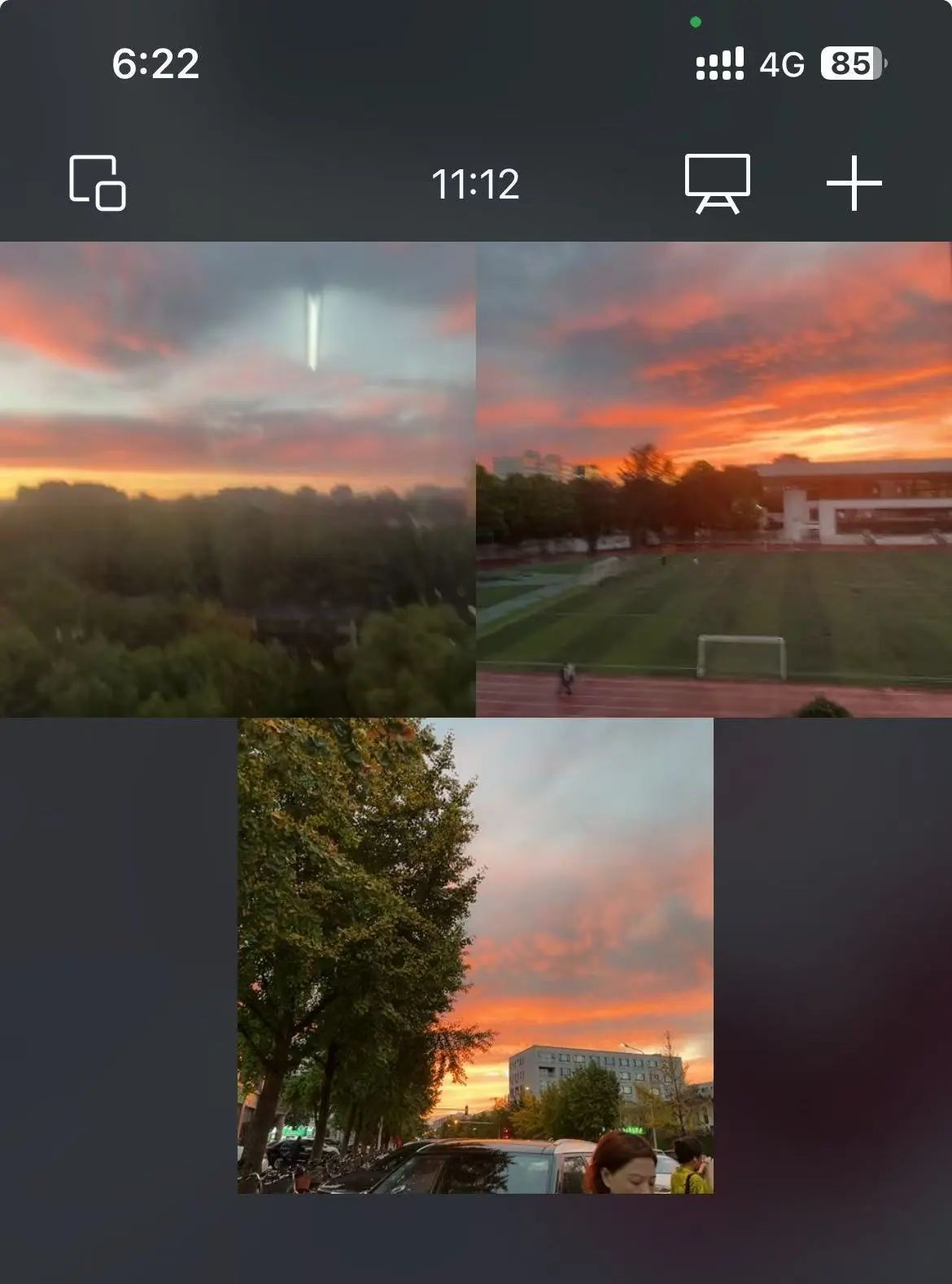This screenshot has width=952, height=1284.
Task: Open the street sunset photo with tree
Action: pos(475,955)
